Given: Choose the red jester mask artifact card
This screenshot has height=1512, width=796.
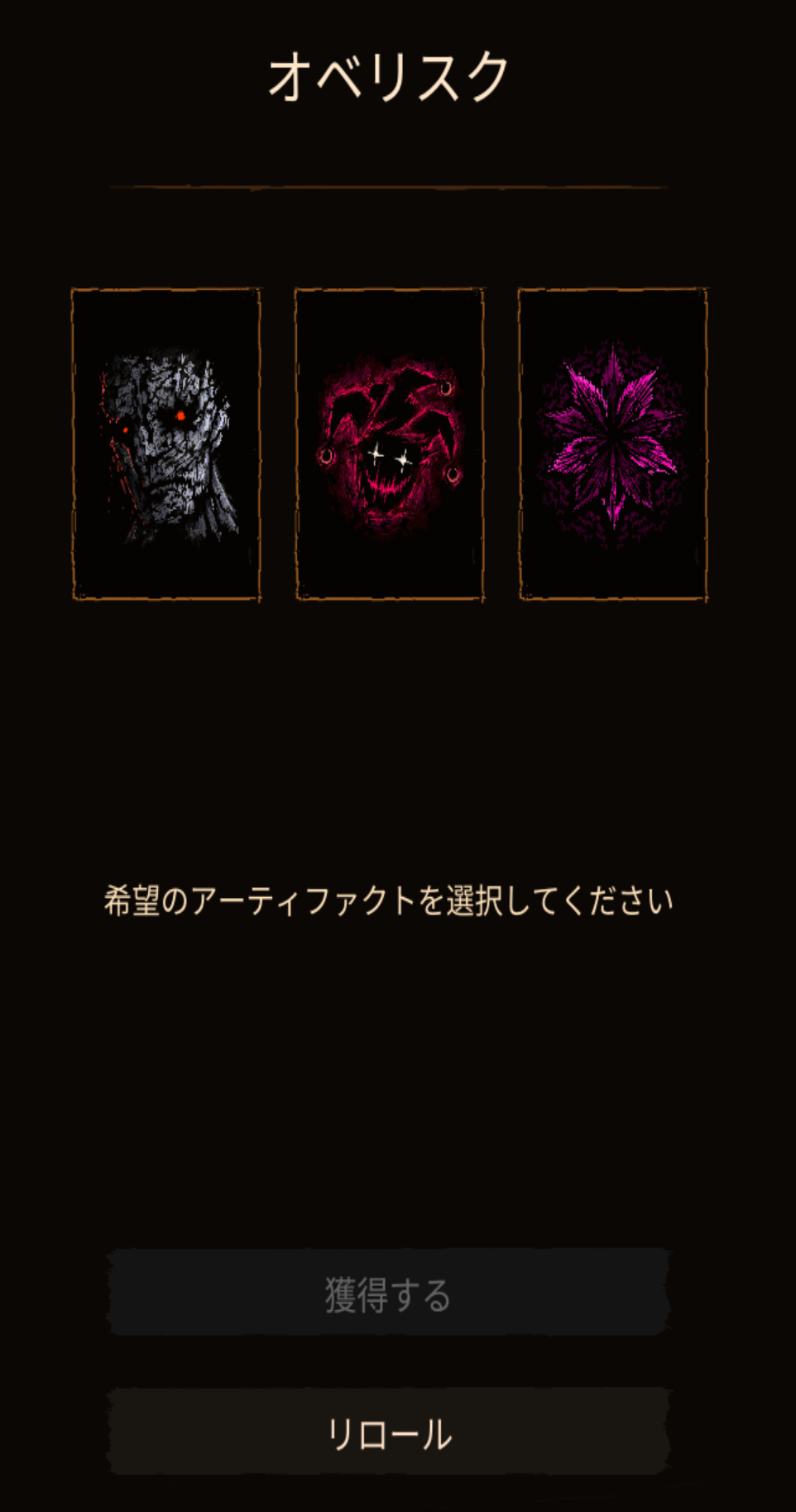Looking at the screenshot, I should click(390, 444).
